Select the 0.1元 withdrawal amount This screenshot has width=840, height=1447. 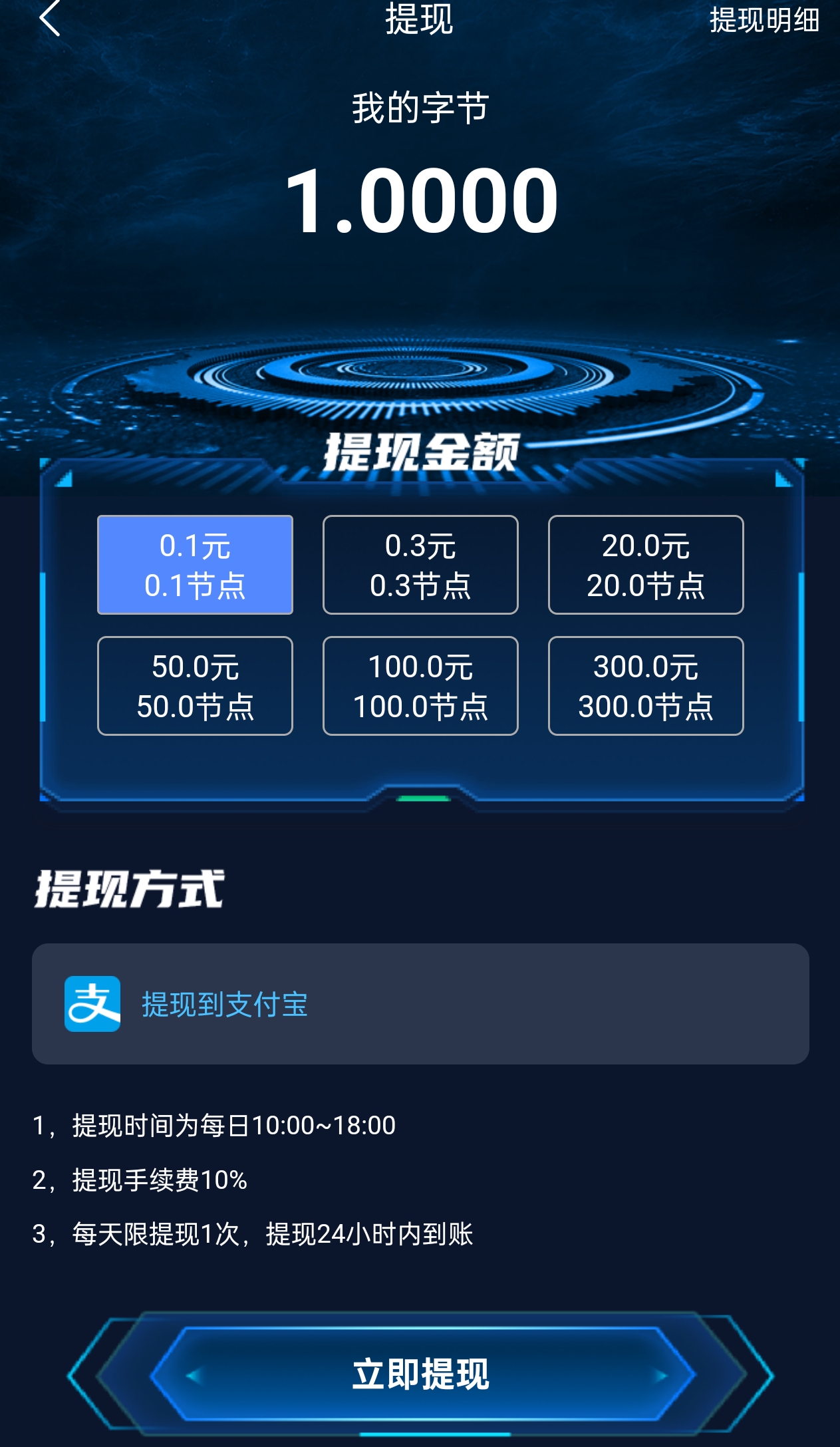tap(195, 565)
